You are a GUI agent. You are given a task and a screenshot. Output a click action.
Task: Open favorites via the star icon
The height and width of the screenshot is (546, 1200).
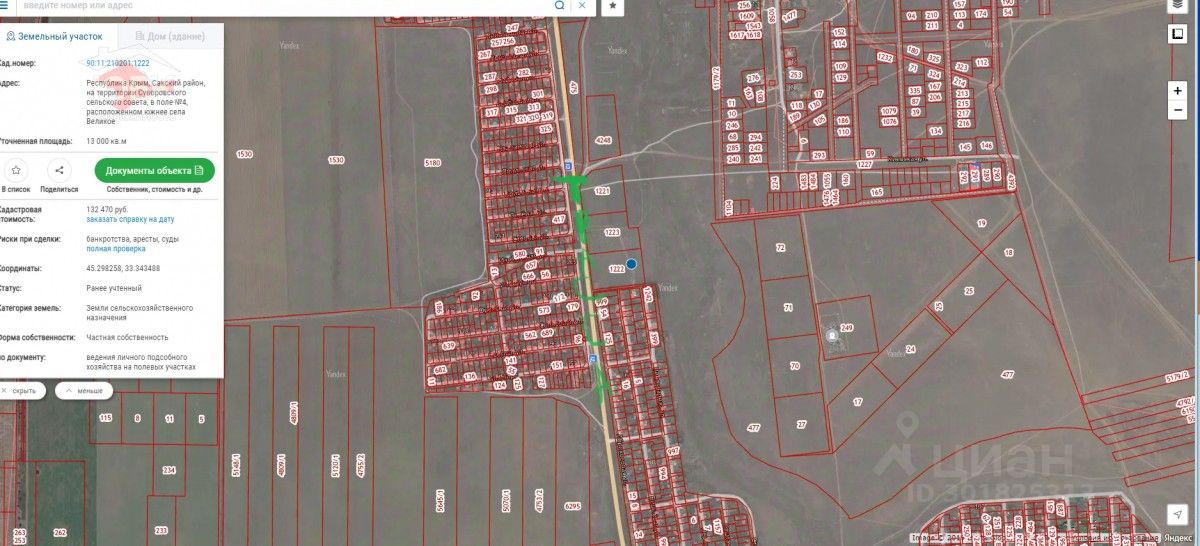(x=613, y=6)
